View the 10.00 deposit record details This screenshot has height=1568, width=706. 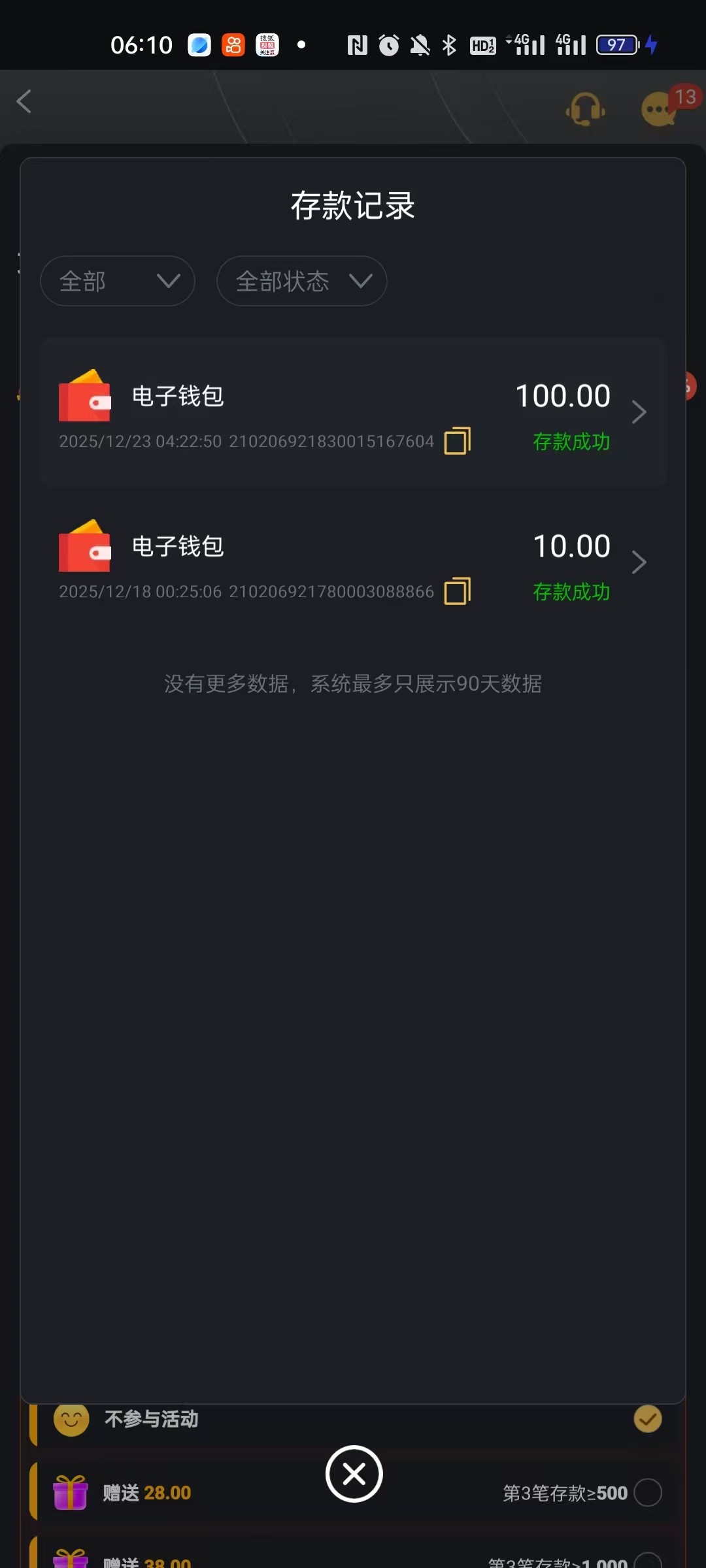coord(639,563)
